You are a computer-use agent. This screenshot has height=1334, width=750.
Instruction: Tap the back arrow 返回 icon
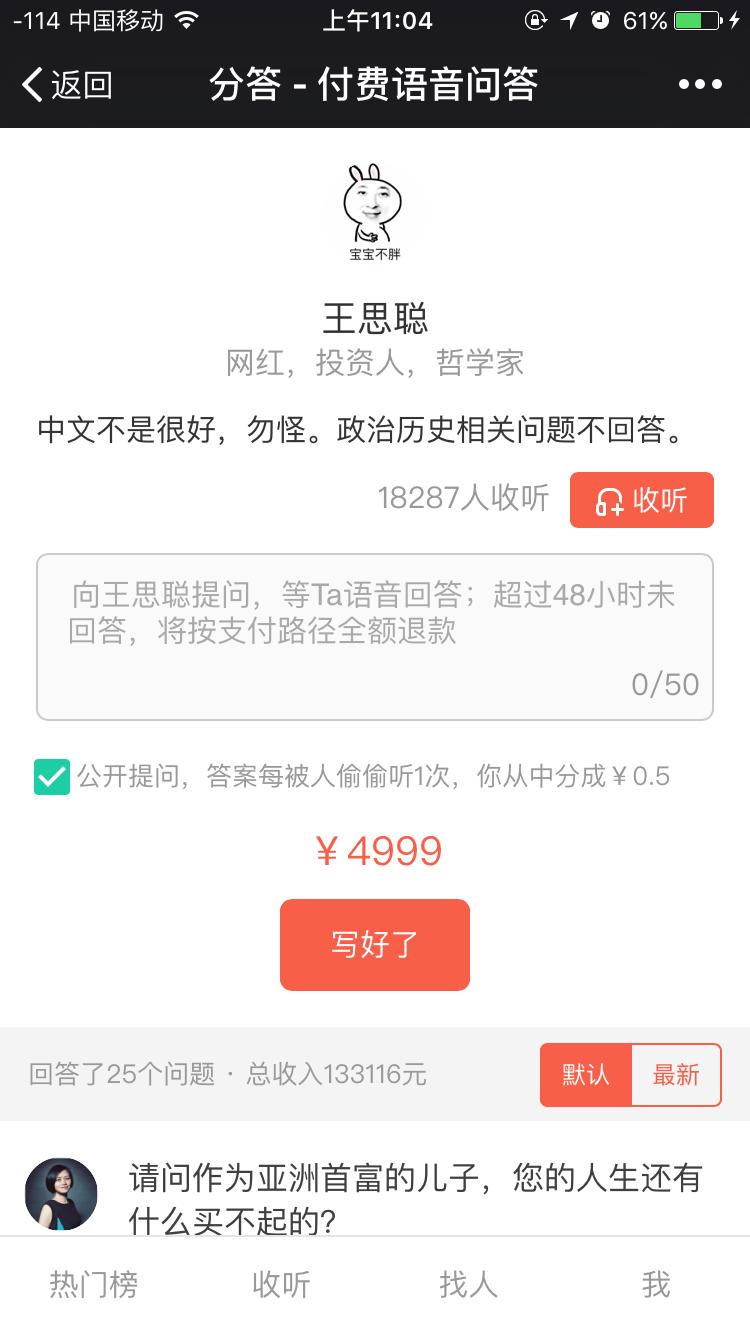click(35, 85)
